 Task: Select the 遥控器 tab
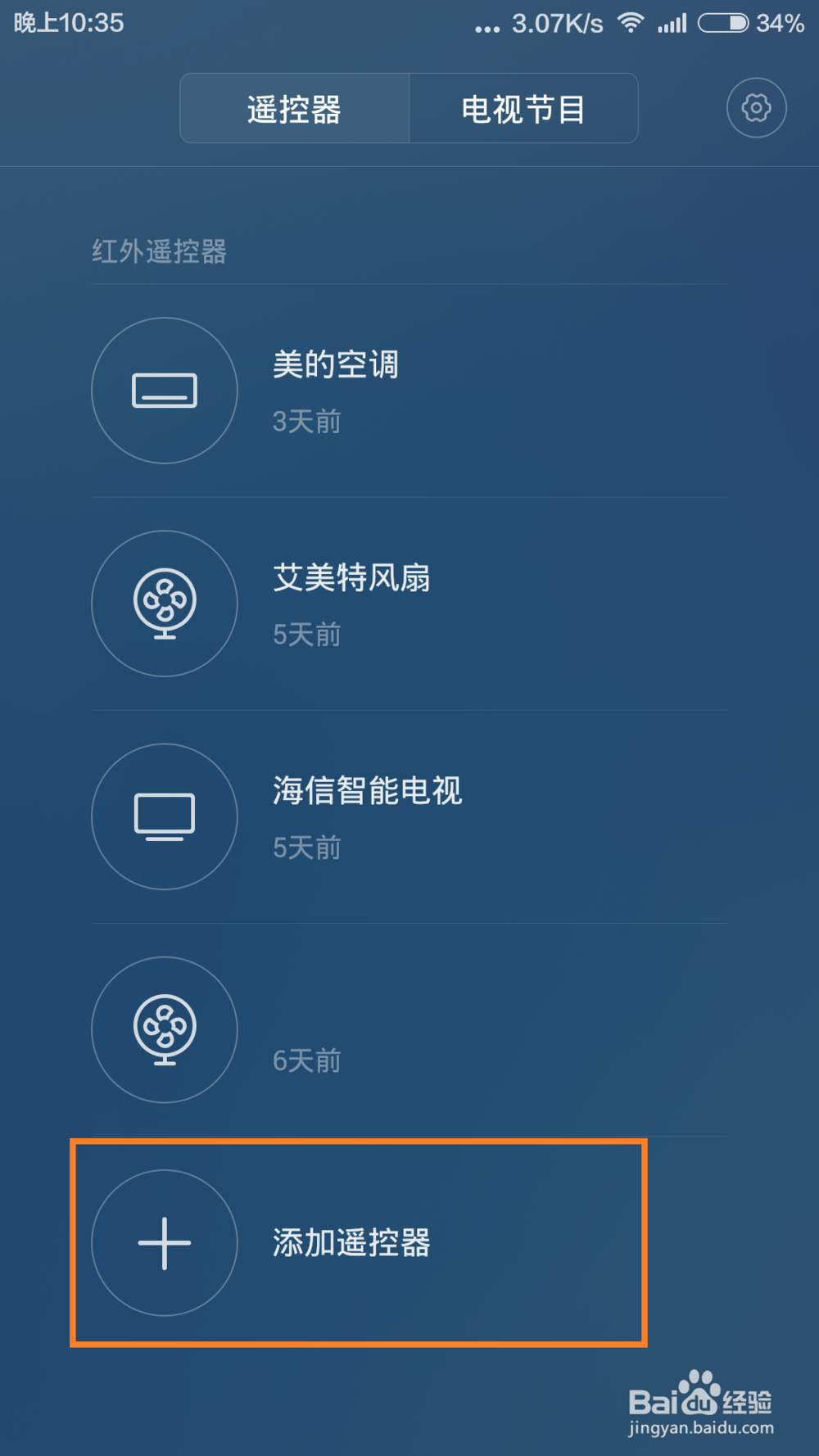click(x=294, y=108)
